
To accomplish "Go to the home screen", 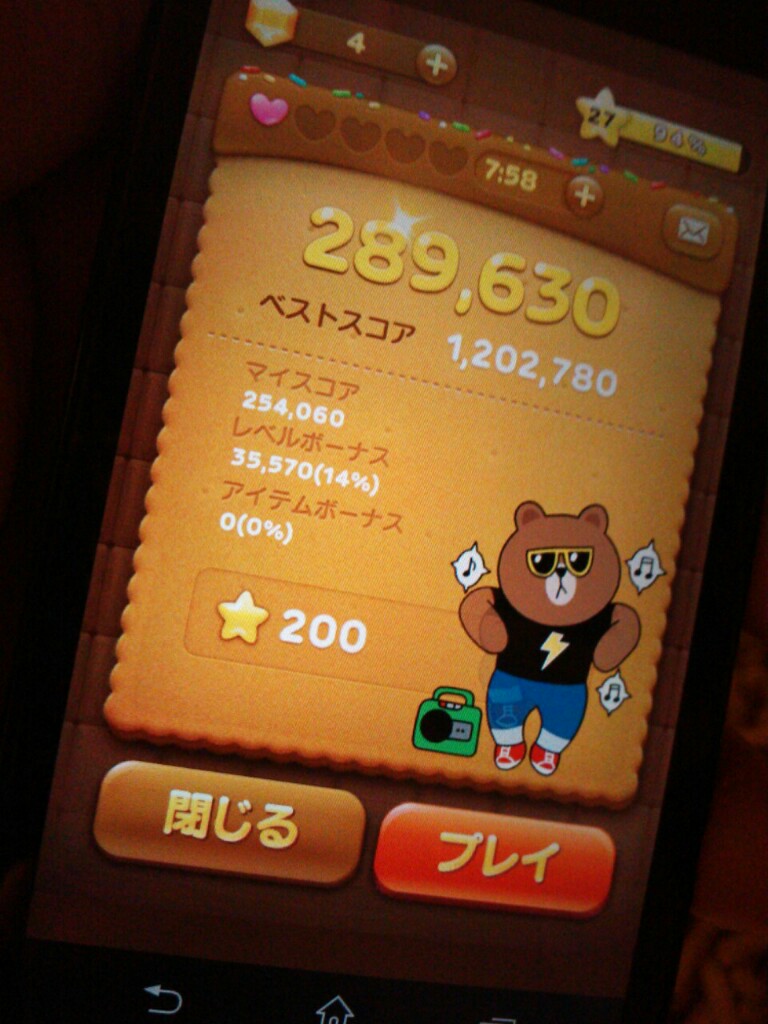I will [x=335, y=1006].
